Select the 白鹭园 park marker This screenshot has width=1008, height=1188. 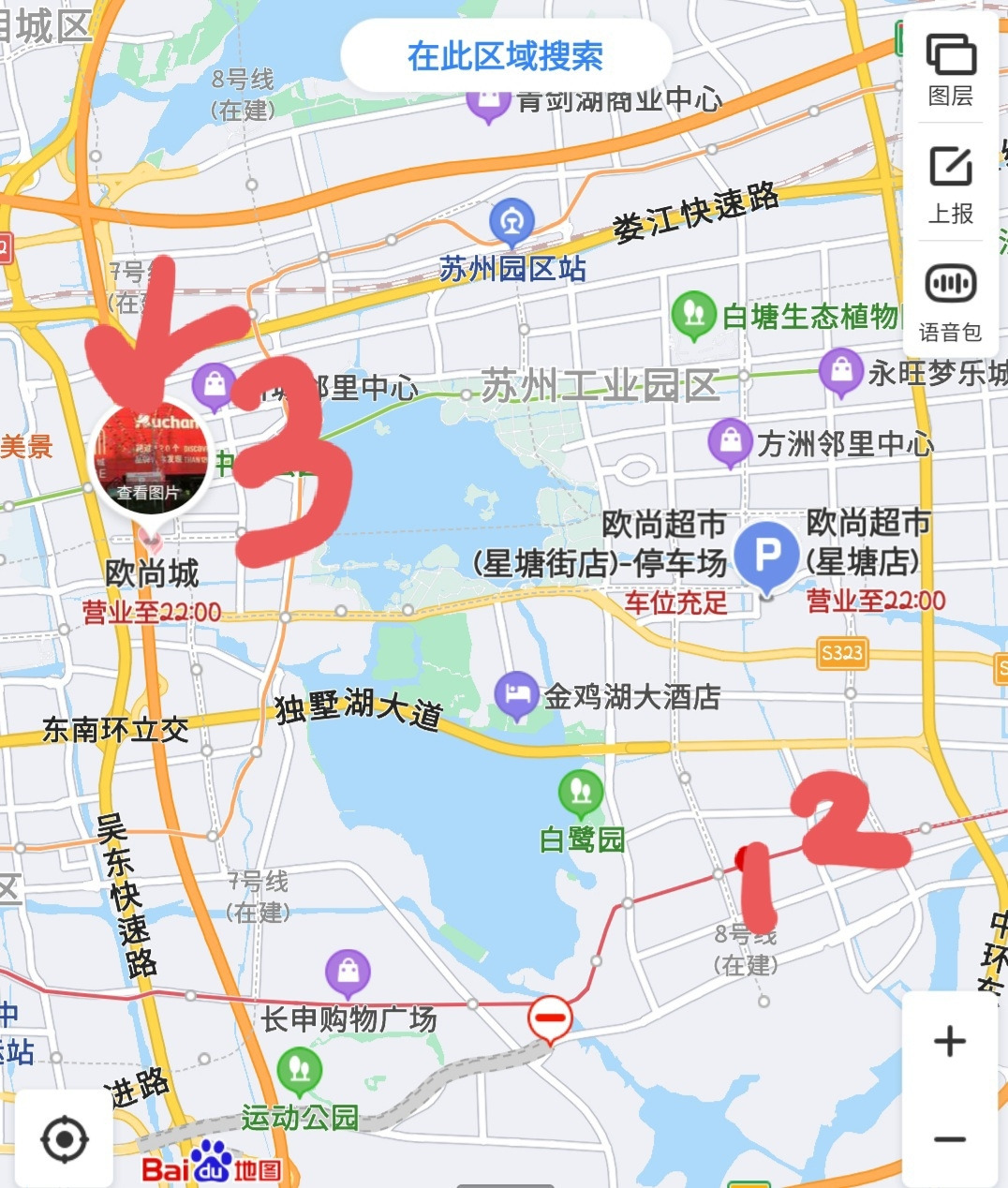pyautogui.click(x=581, y=793)
